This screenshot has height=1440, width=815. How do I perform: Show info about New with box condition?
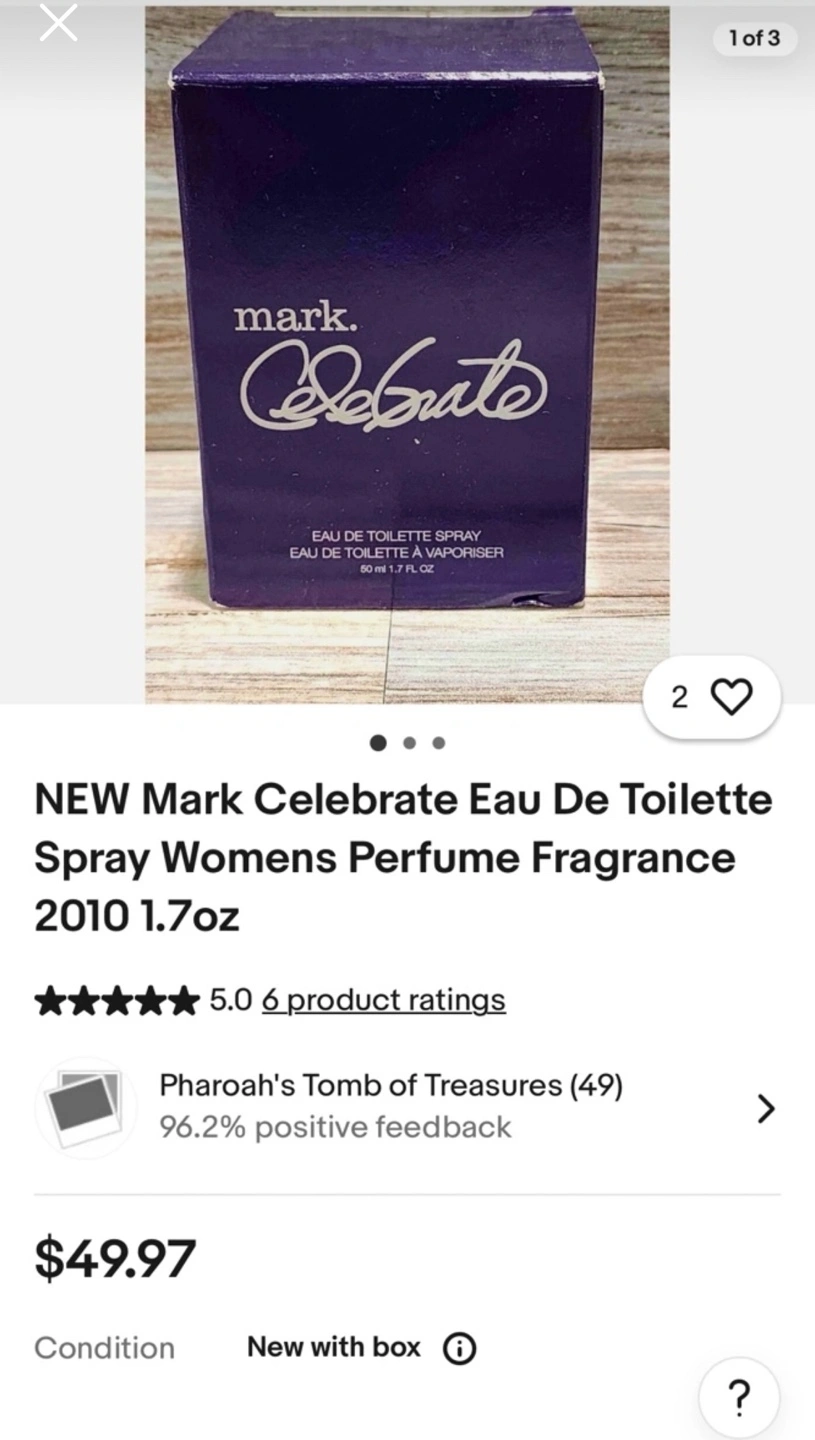click(x=459, y=1349)
